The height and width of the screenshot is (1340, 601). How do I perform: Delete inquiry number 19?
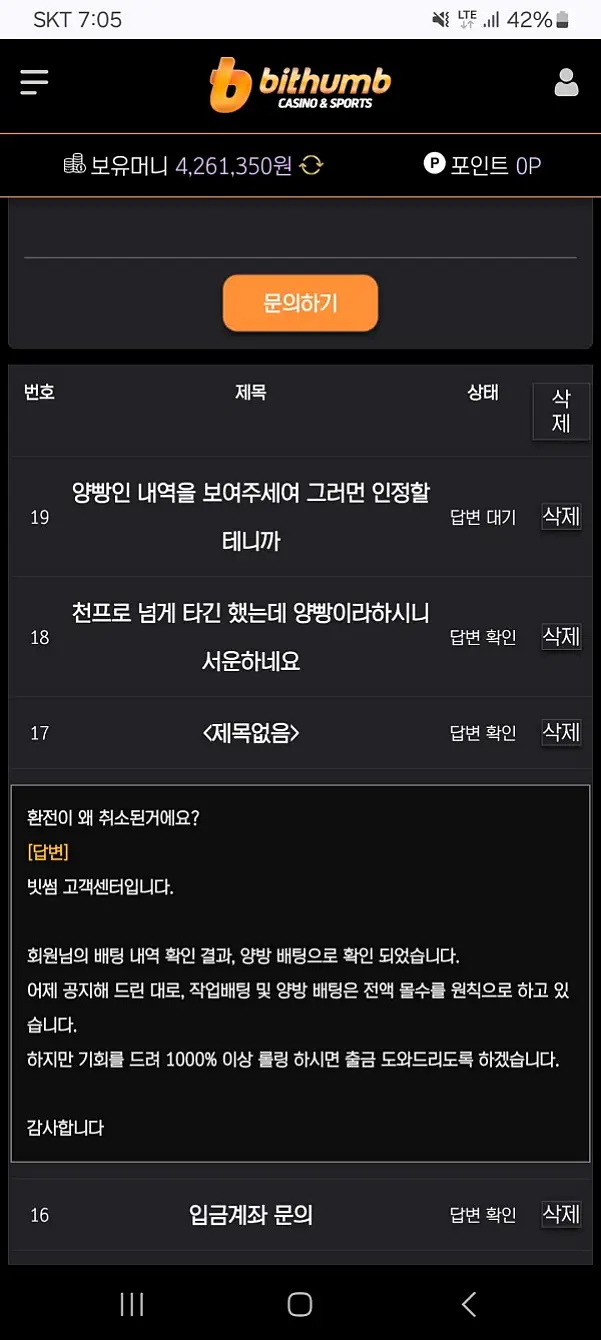(x=561, y=517)
